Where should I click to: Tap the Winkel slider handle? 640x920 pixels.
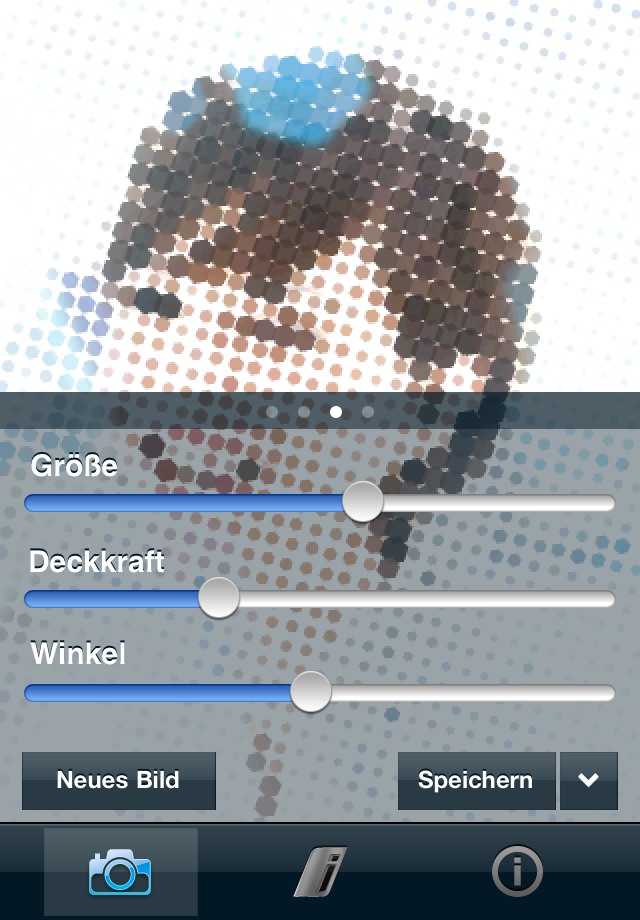pos(310,692)
